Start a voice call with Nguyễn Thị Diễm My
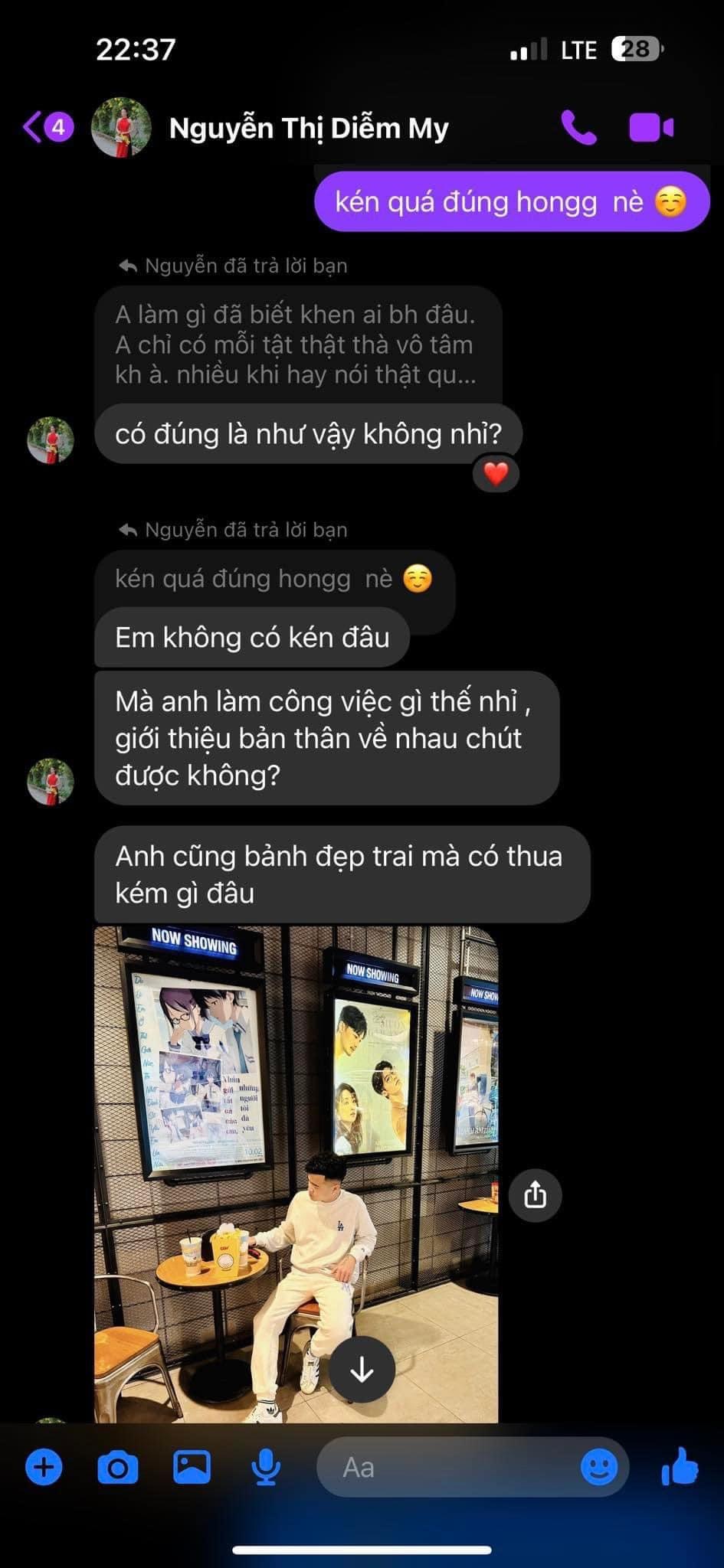 coord(578,128)
